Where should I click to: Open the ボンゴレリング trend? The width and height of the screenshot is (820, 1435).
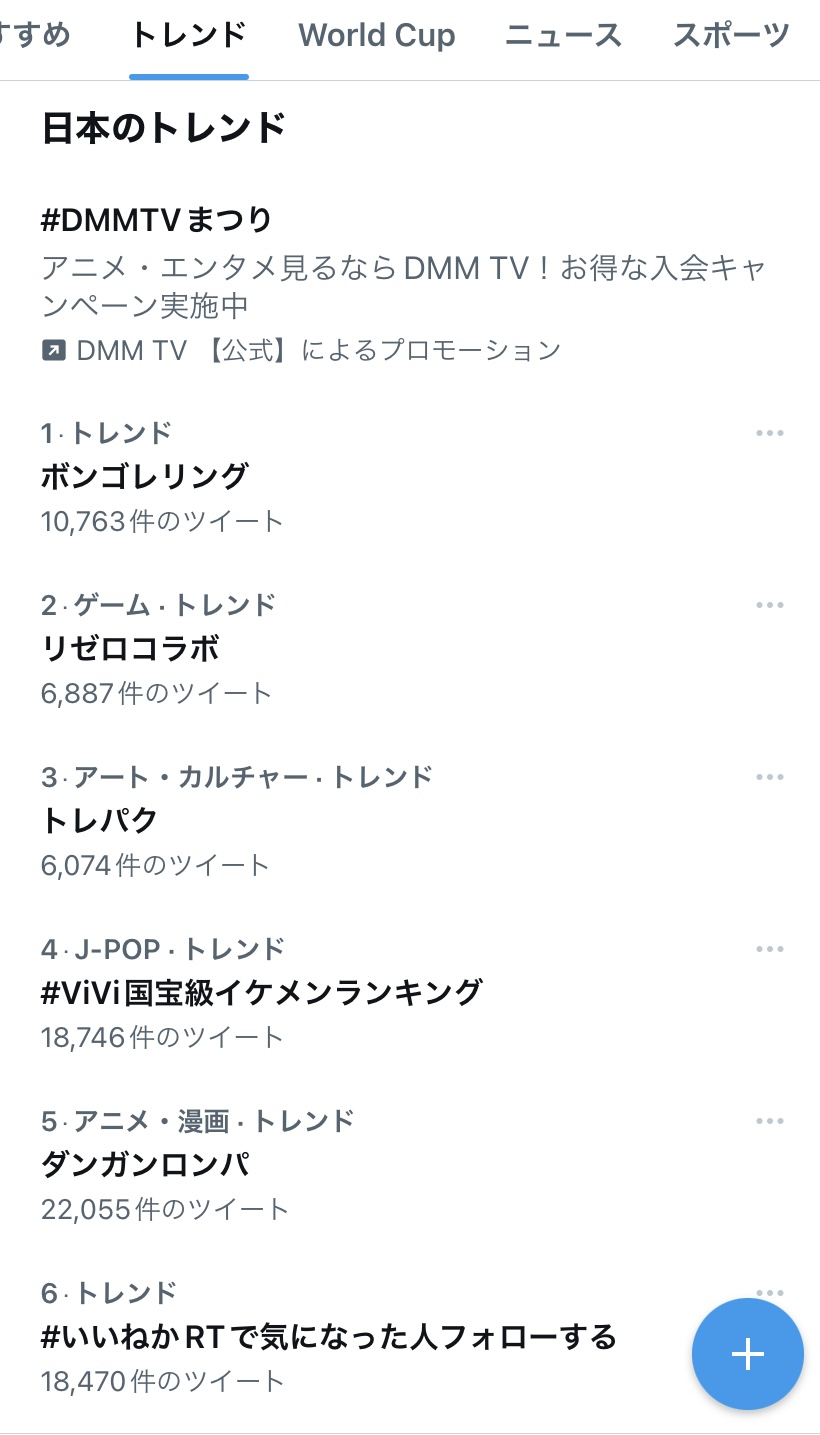144,476
